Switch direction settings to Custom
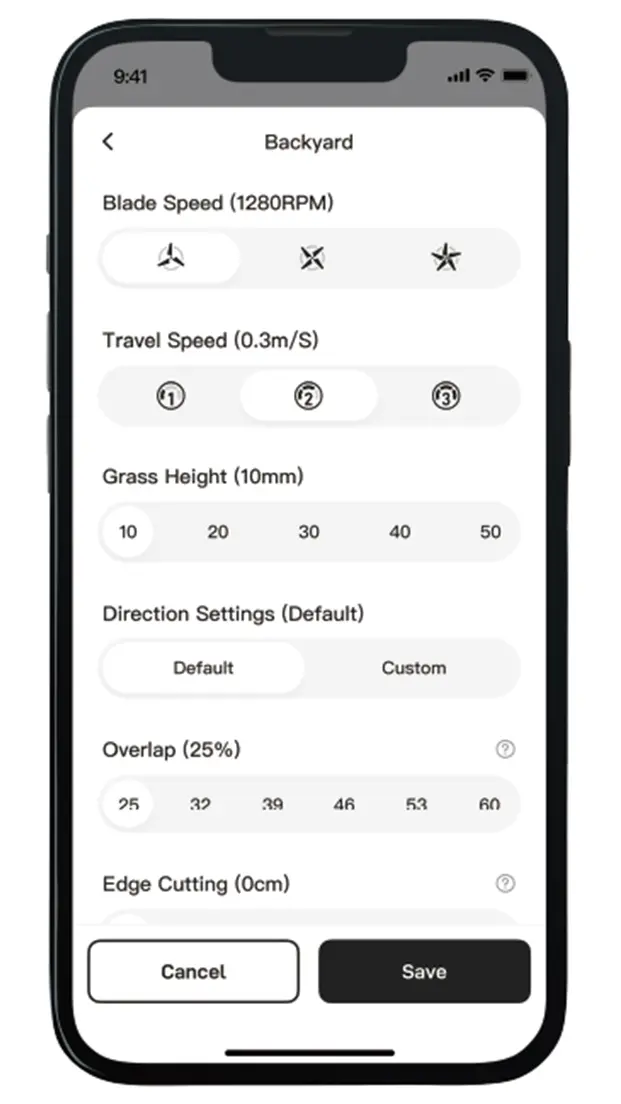 point(413,668)
